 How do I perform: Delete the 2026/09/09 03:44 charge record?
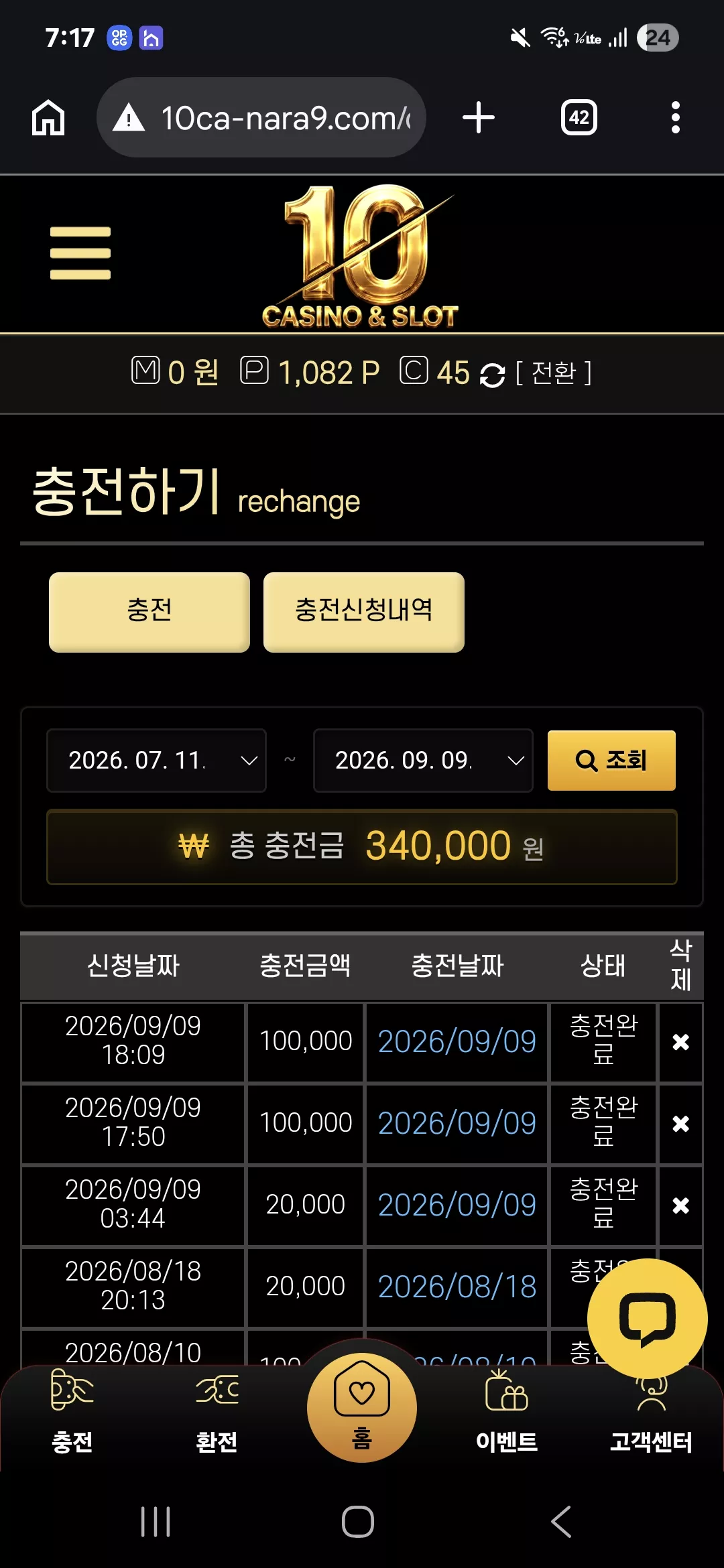point(680,1205)
